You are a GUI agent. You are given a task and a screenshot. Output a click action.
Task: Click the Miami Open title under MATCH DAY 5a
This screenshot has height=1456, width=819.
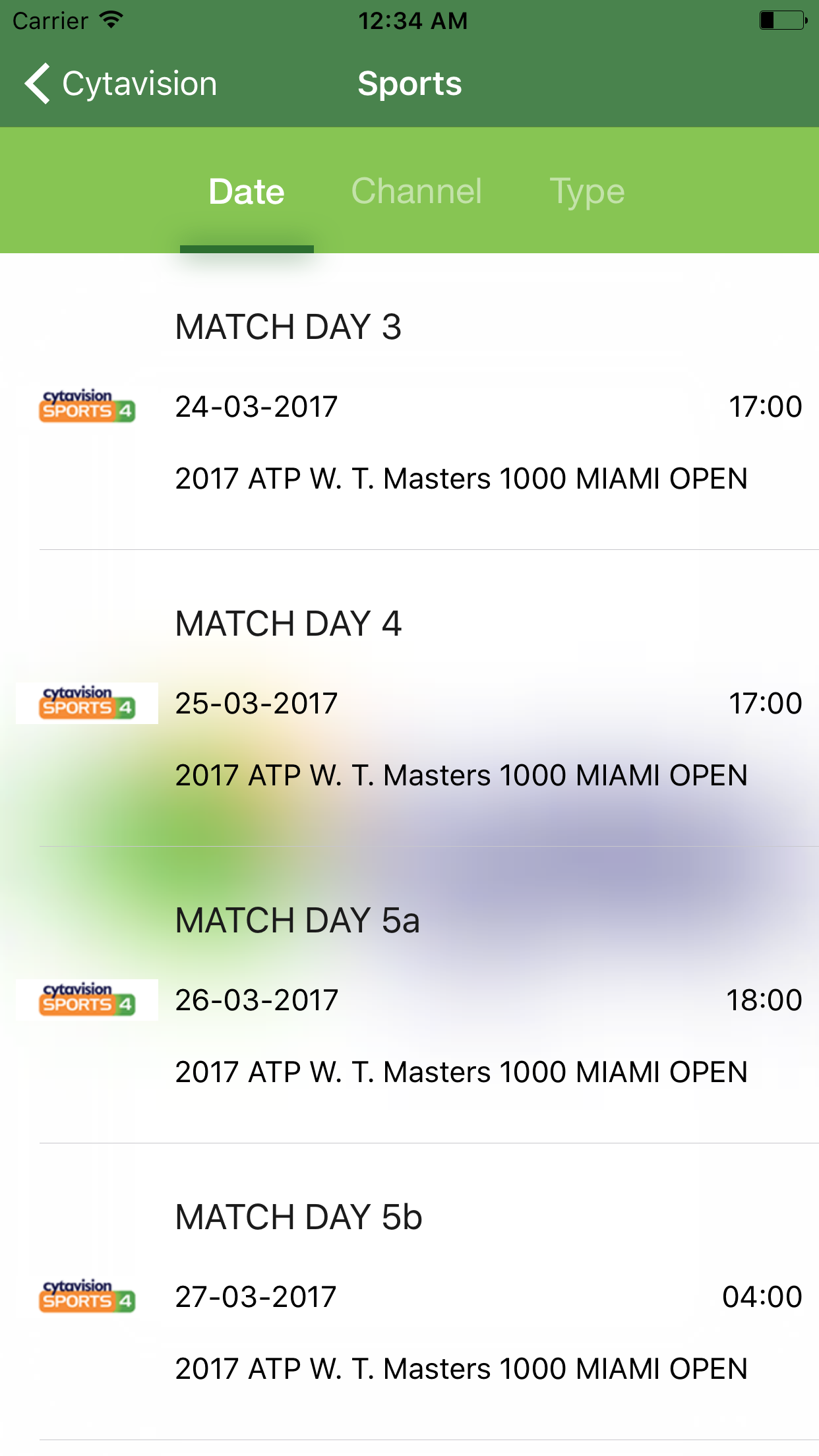coord(461,1072)
